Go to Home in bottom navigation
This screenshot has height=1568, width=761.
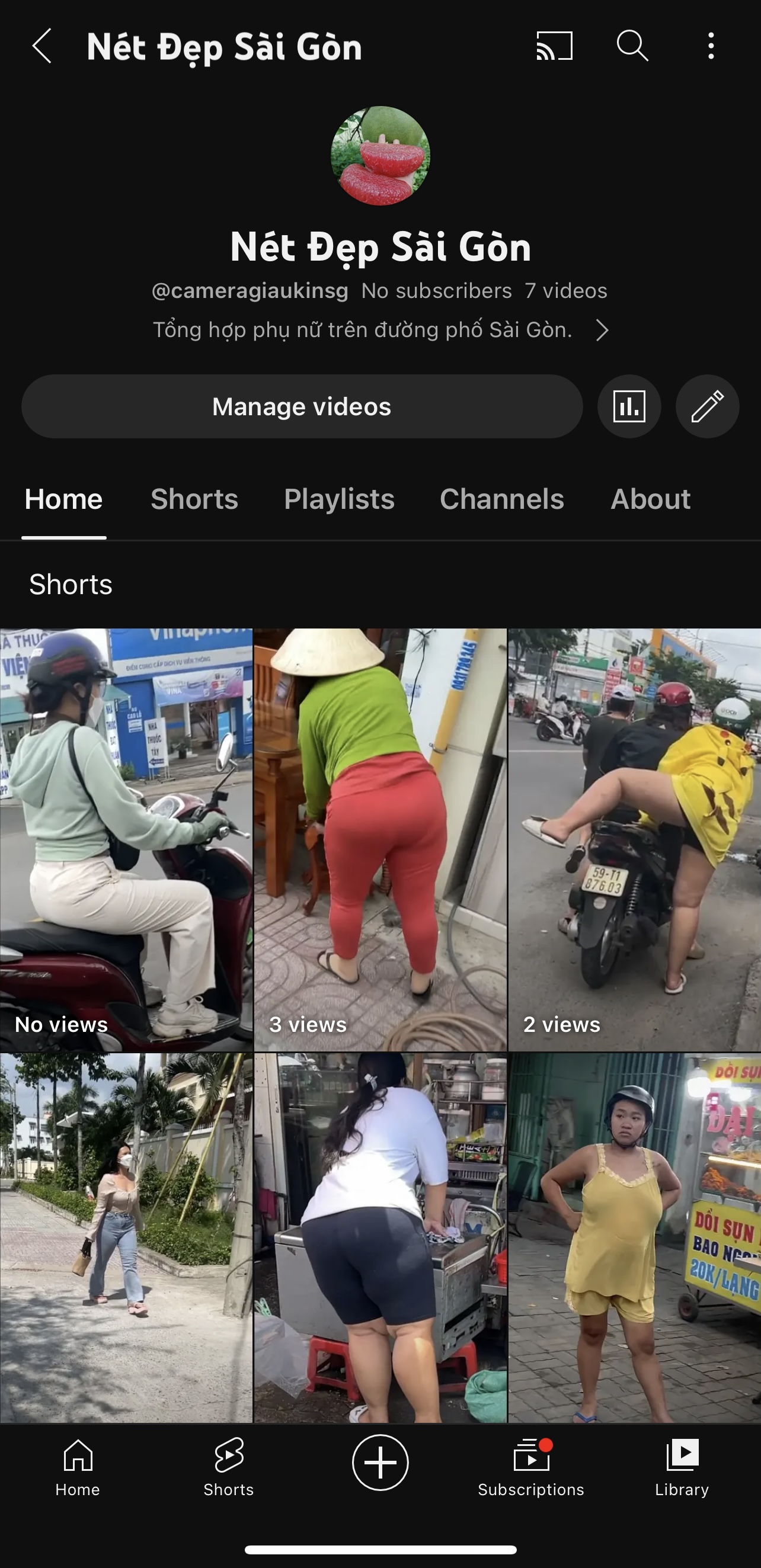78,1467
